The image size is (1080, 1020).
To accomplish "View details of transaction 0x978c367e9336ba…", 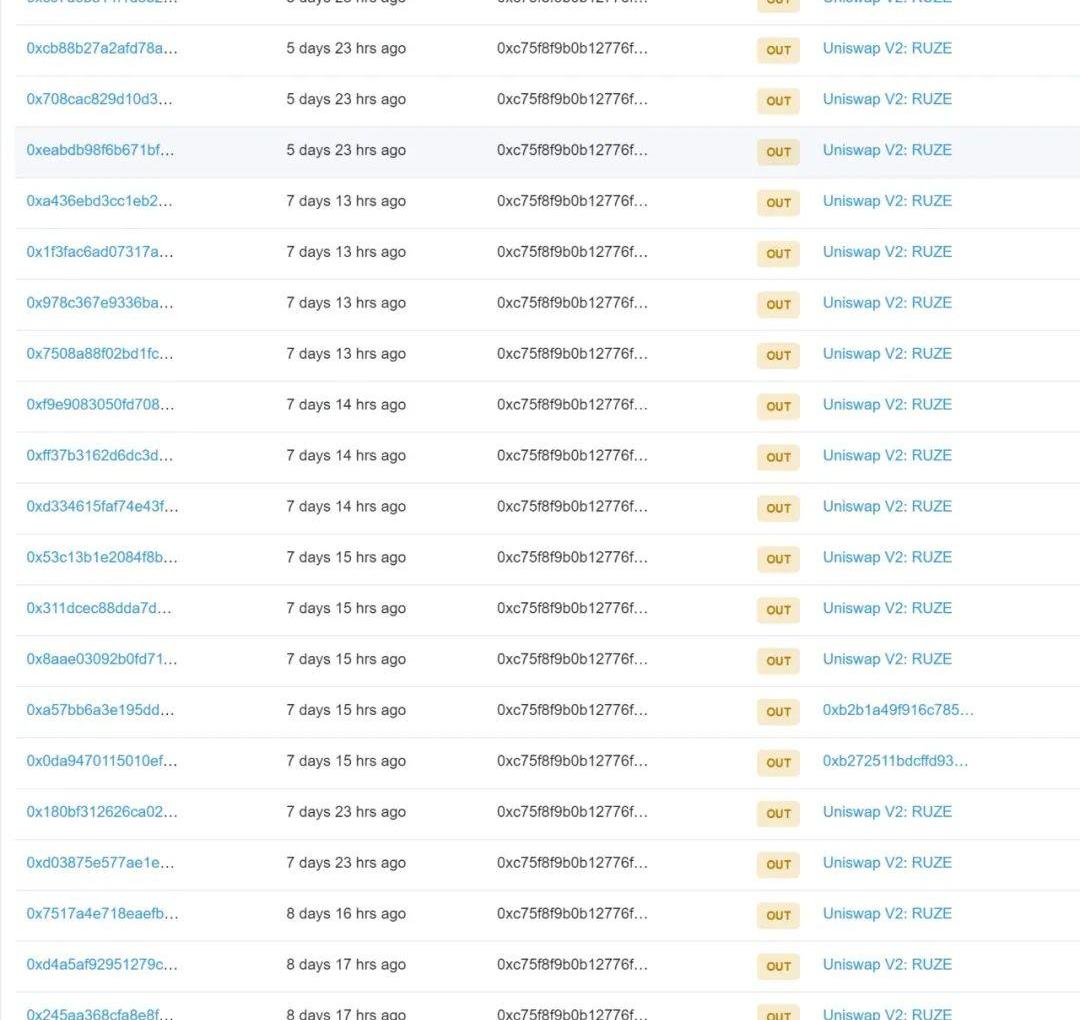I will 100,303.
